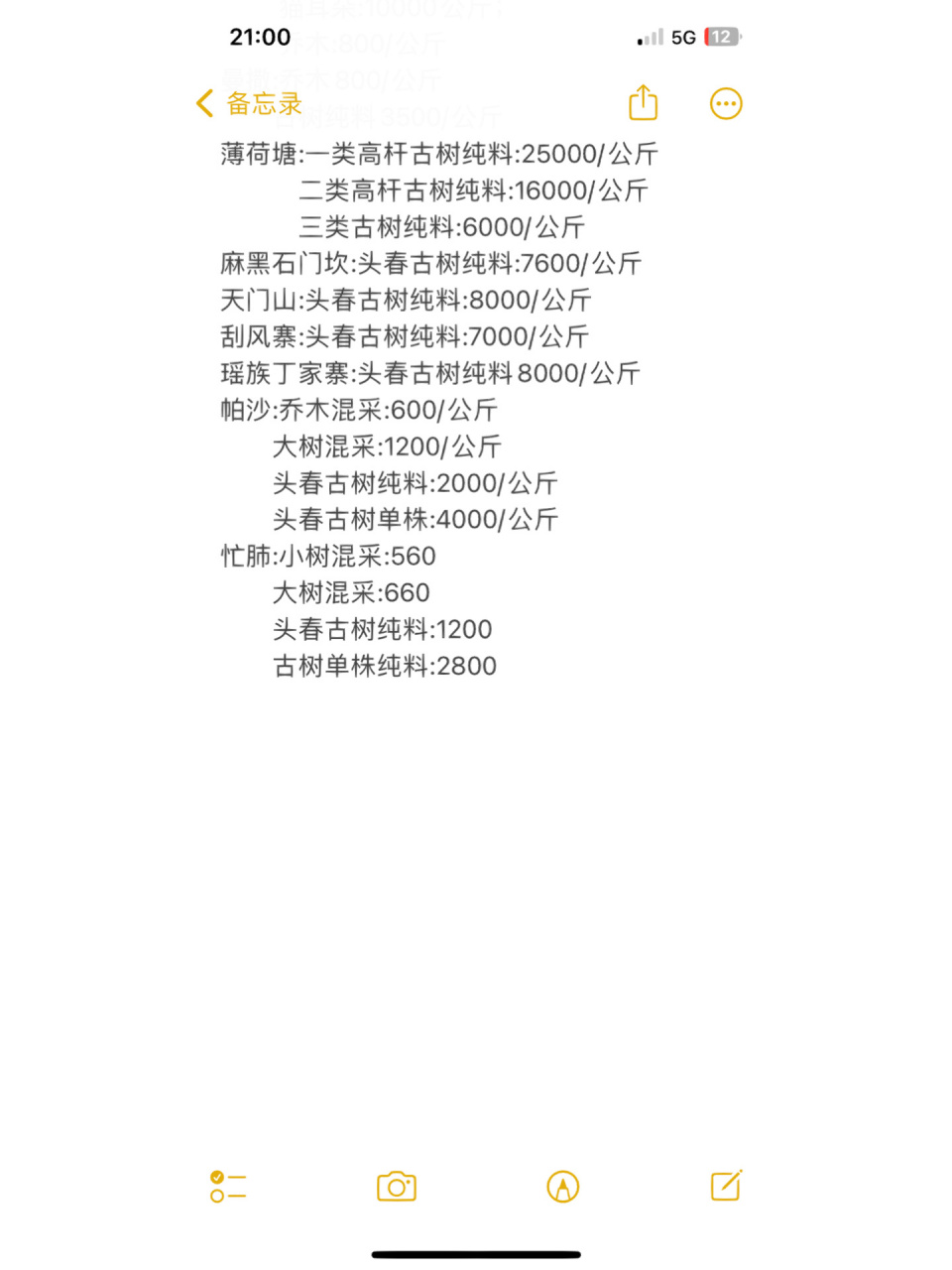Open the Camera tool to insert a photo
Screen dimensions: 952x1270
(396, 1187)
